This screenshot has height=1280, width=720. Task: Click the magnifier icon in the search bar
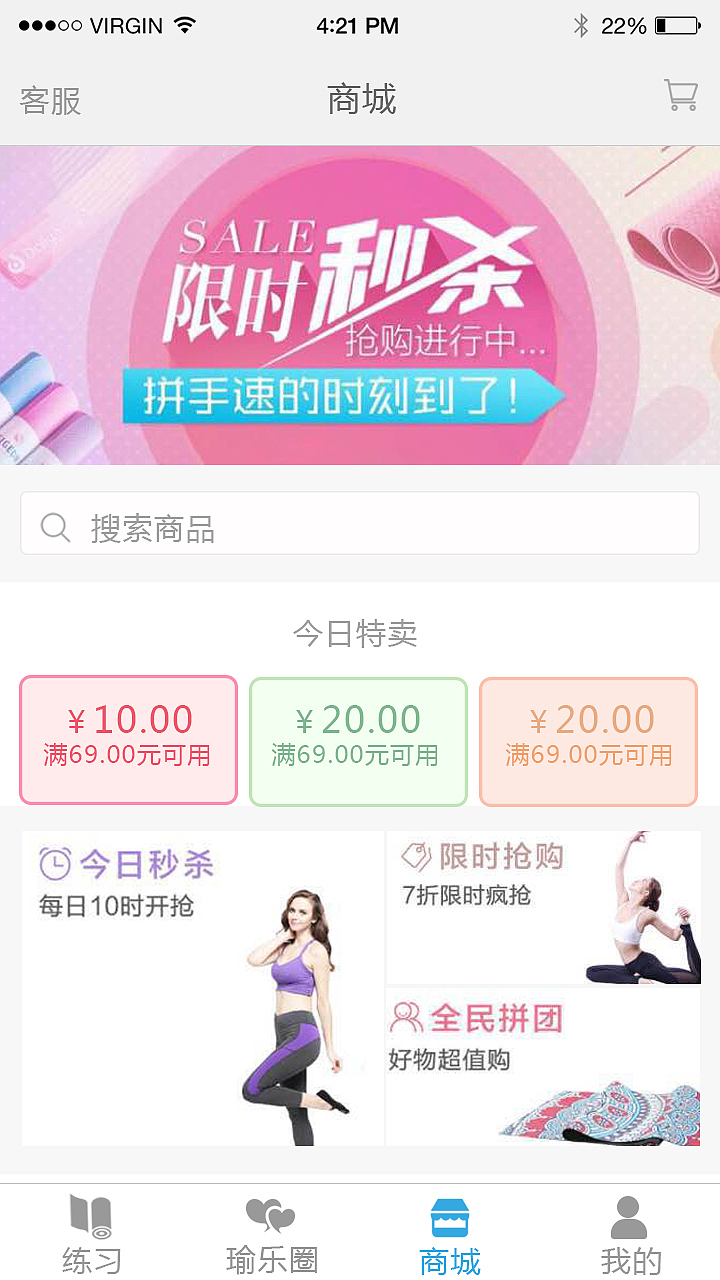pos(55,524)
